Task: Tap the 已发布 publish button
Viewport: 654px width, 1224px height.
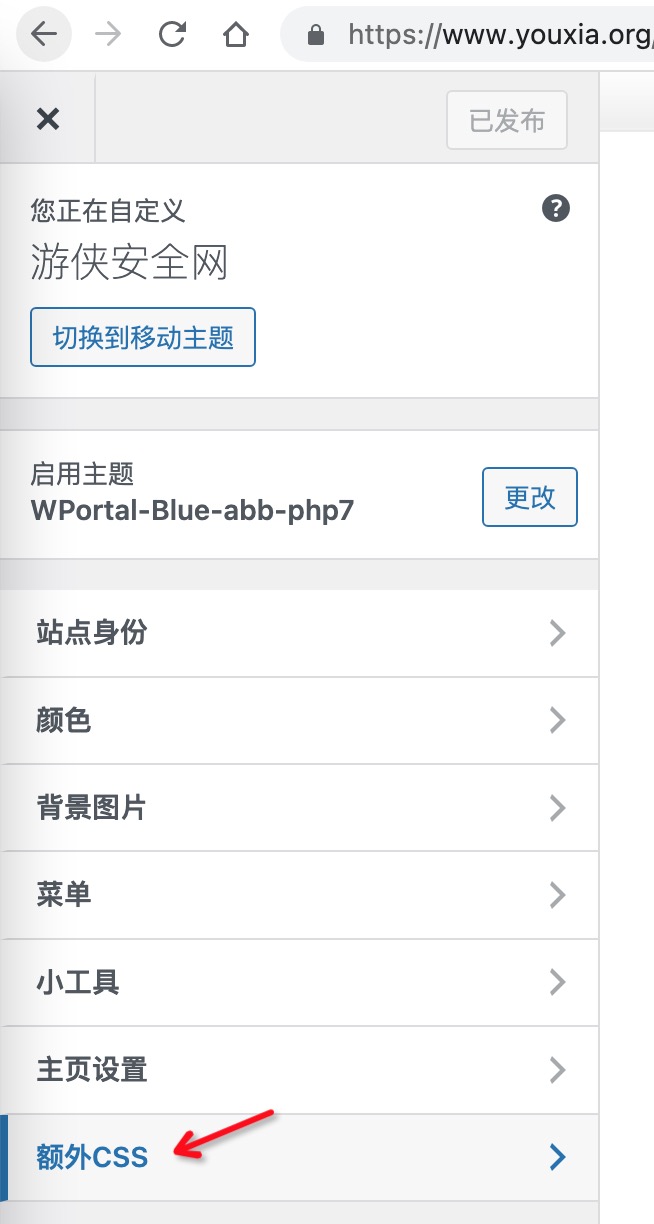Action: (x=507, y=121)
